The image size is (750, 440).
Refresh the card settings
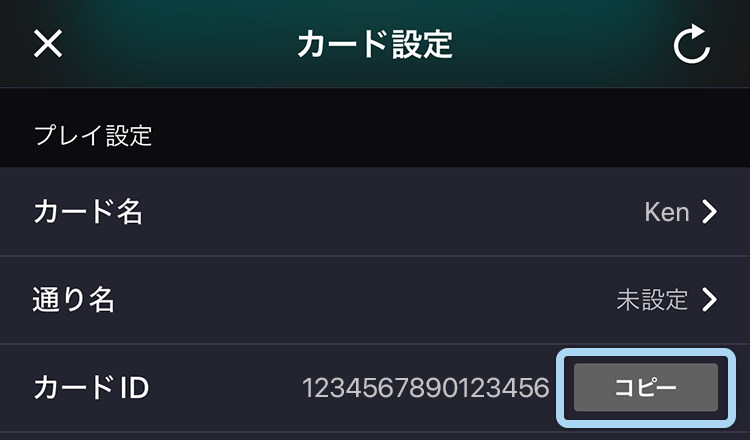click(x=692, y=45)
